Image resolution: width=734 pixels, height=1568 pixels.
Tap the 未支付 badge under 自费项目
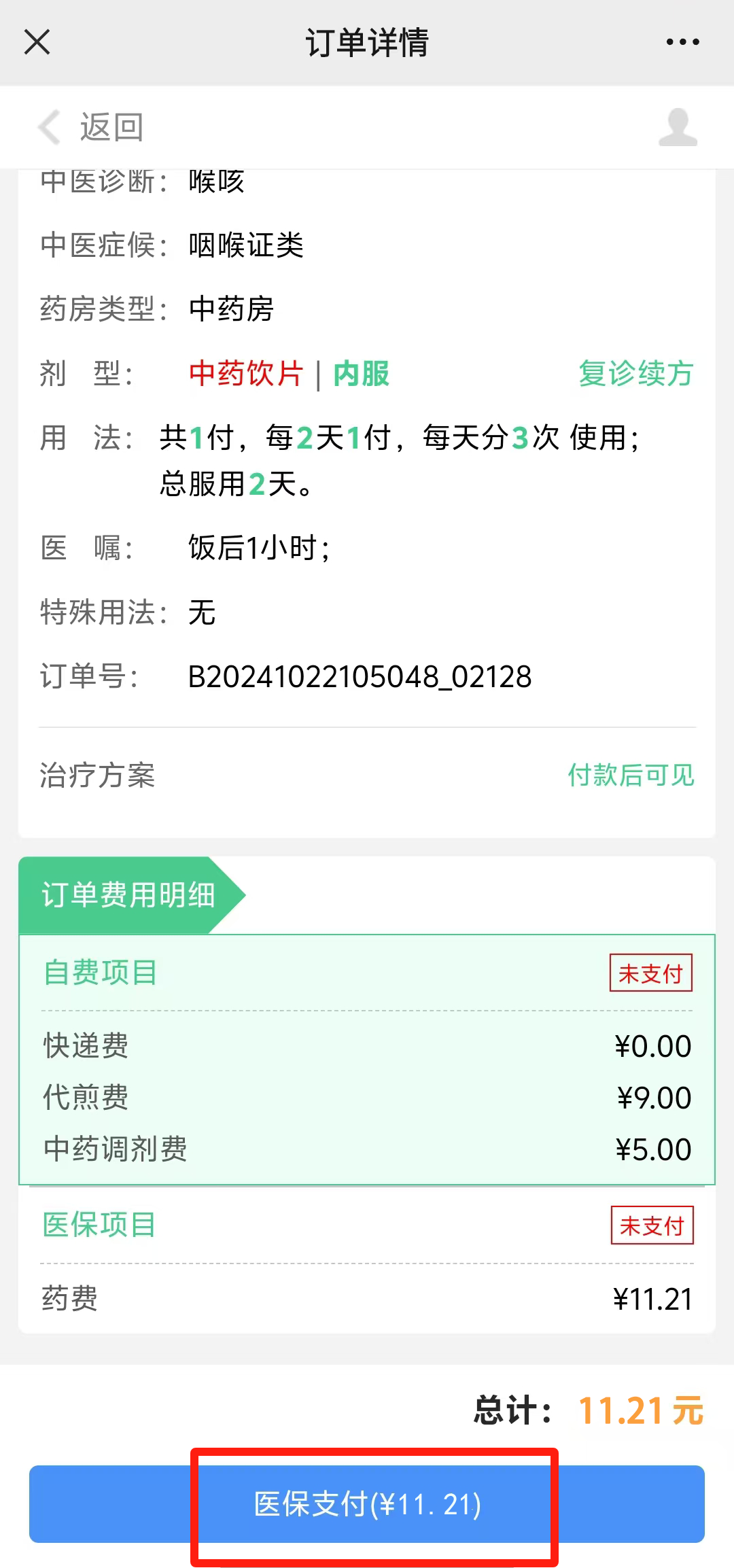point(651,973)
